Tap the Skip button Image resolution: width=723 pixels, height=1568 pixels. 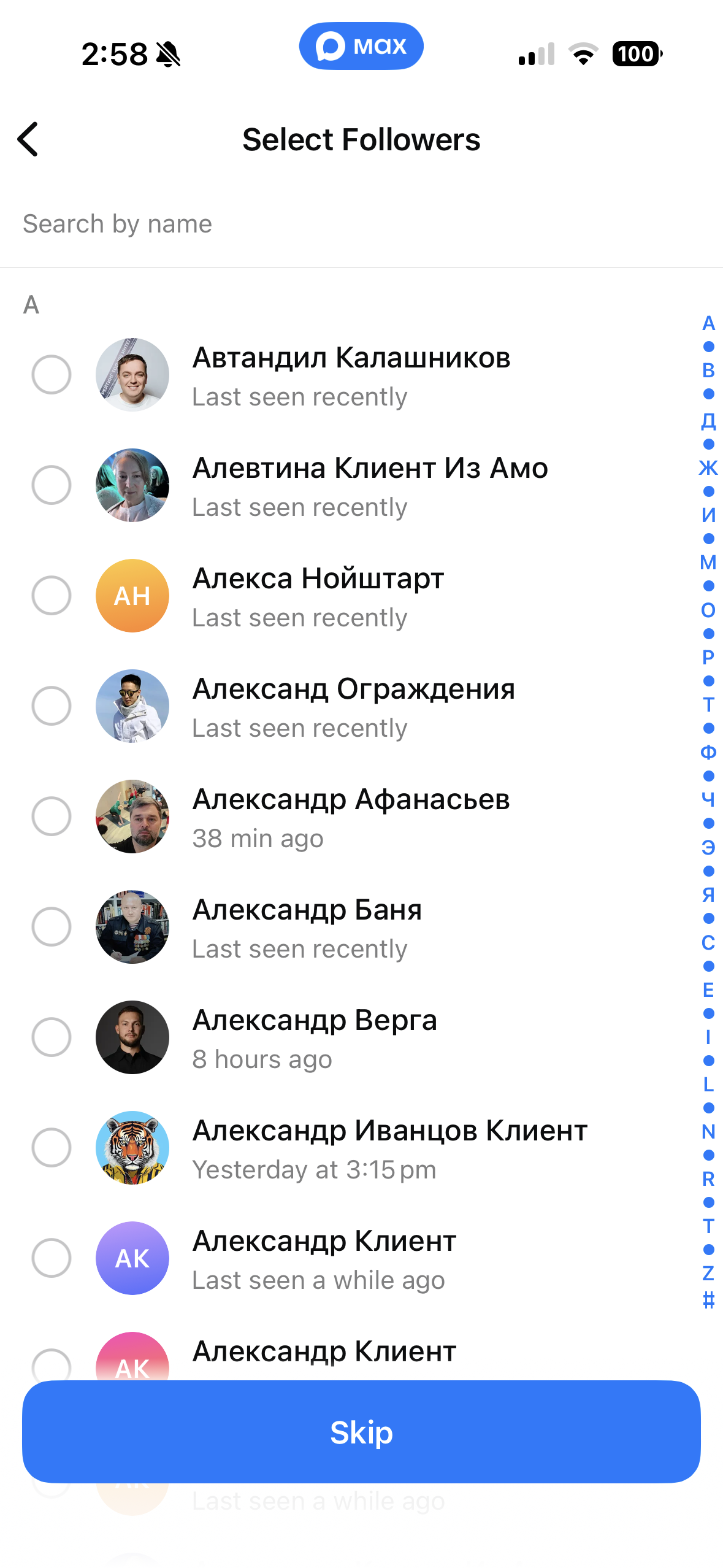click(361, 1432)
